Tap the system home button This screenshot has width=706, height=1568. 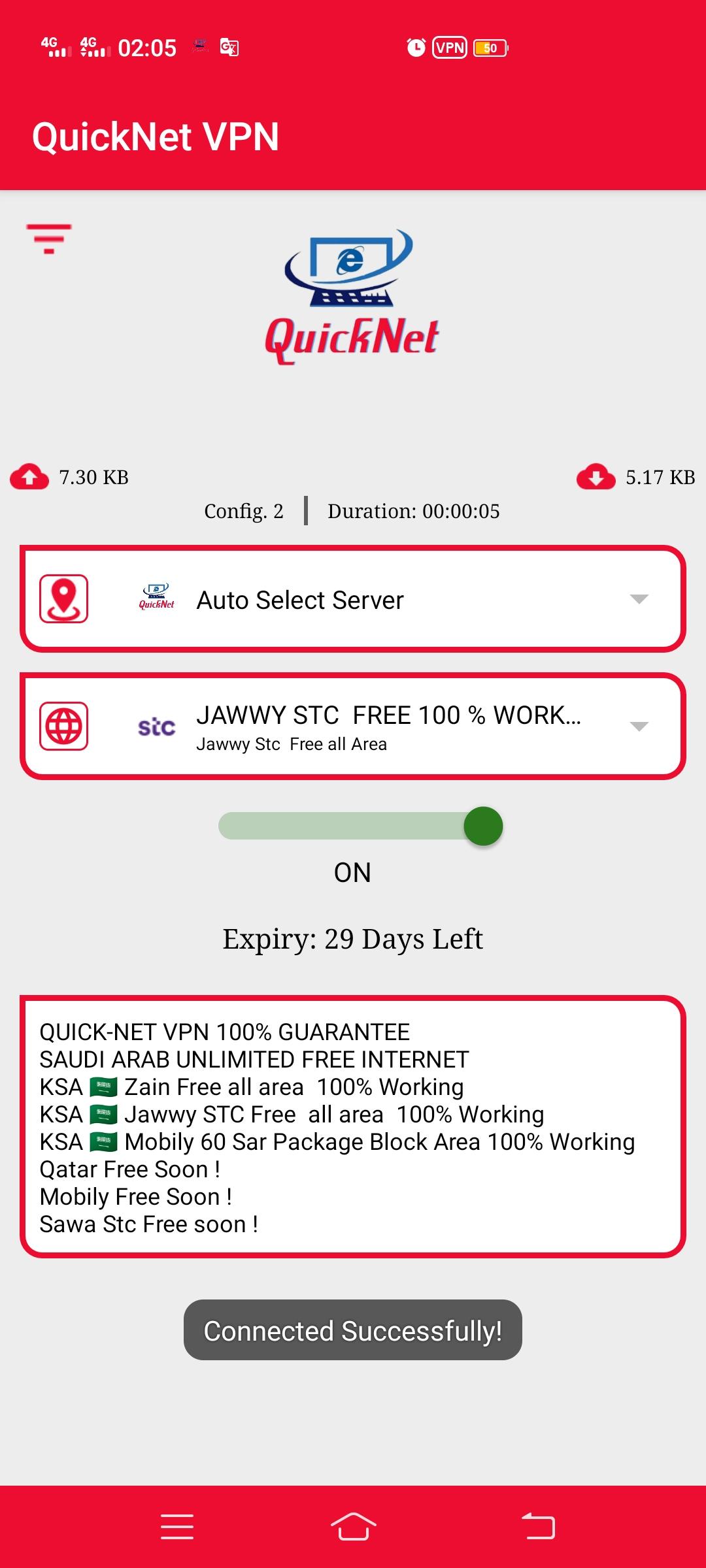tap(353, 1527)
